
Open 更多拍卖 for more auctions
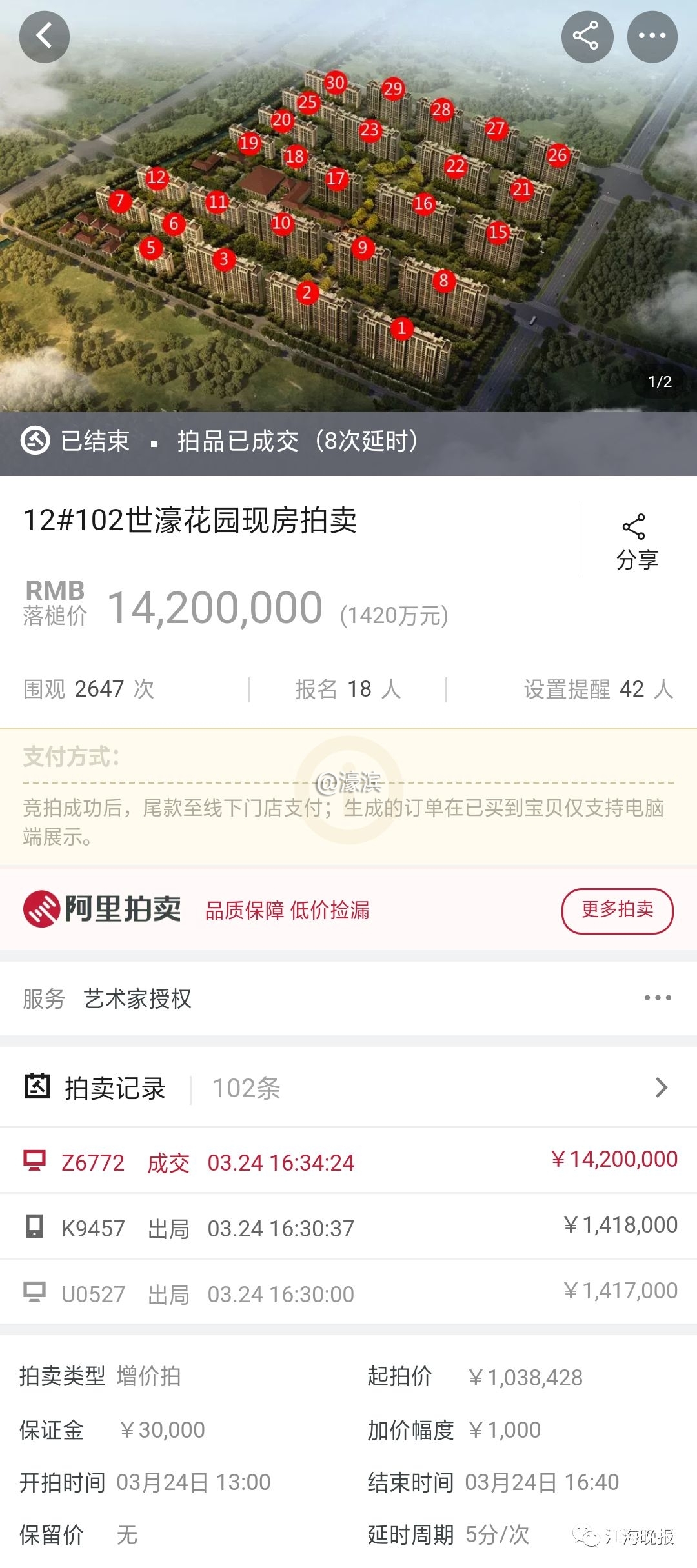coord(617,910)
